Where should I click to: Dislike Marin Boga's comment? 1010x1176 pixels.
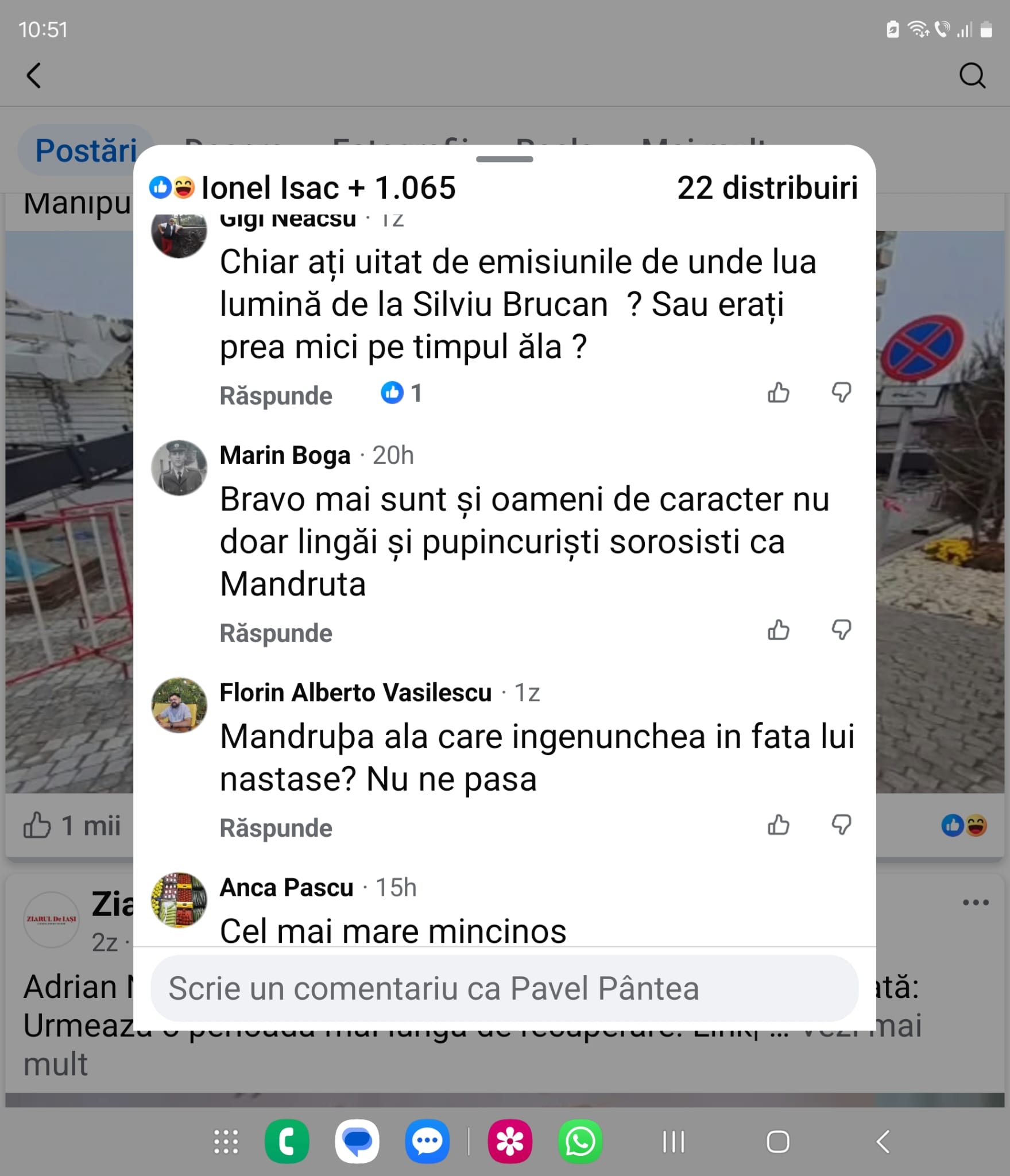pyautogui.click(x=841, y=630)
